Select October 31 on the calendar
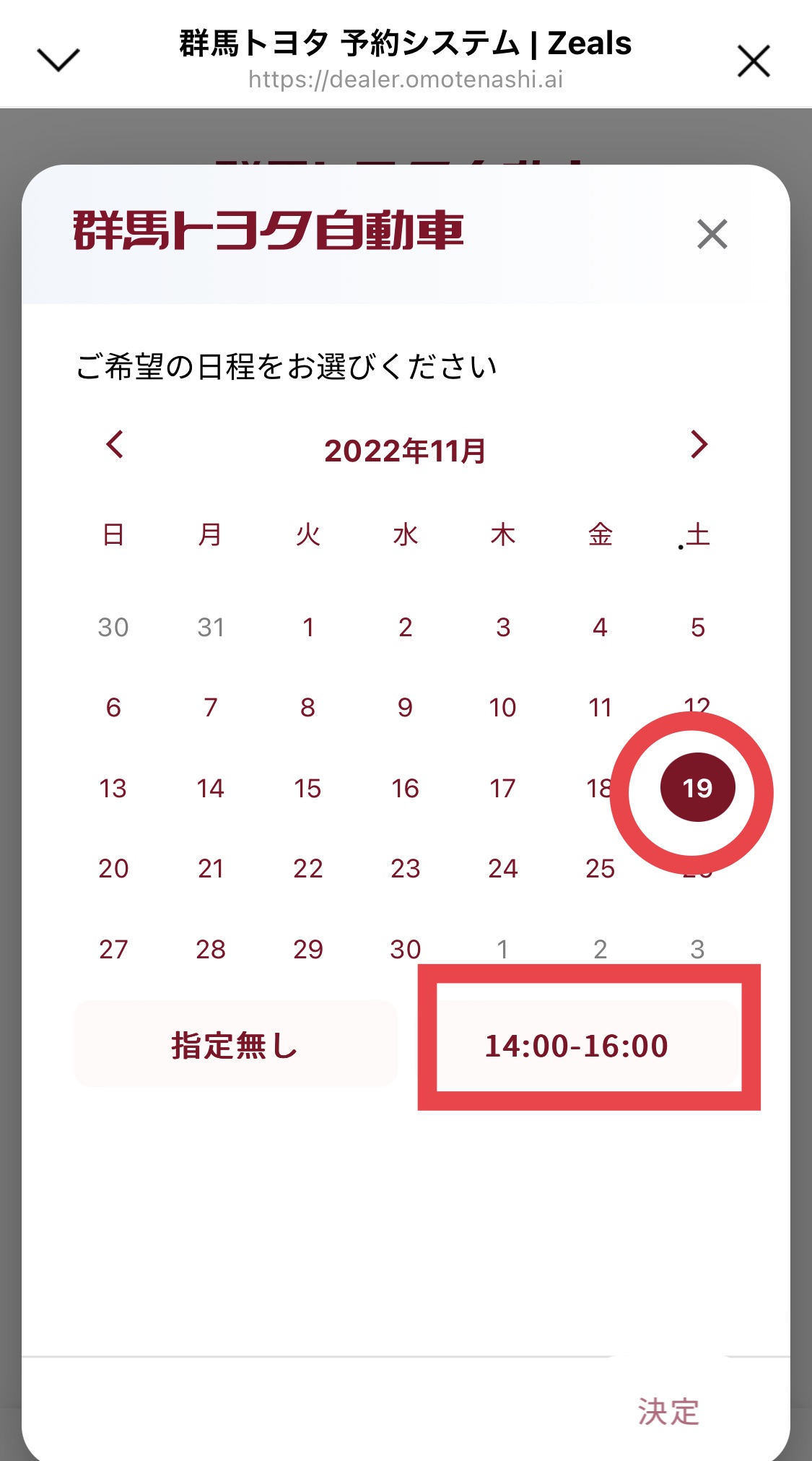 (x=211, y=627)
